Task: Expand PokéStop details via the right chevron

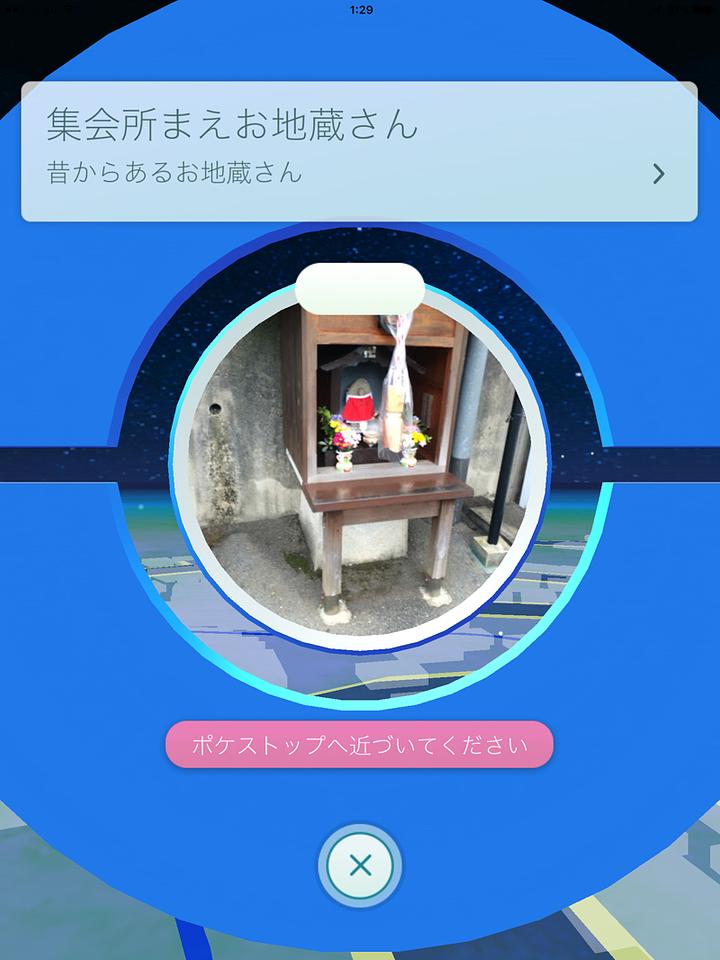Action: pos(657,172)
